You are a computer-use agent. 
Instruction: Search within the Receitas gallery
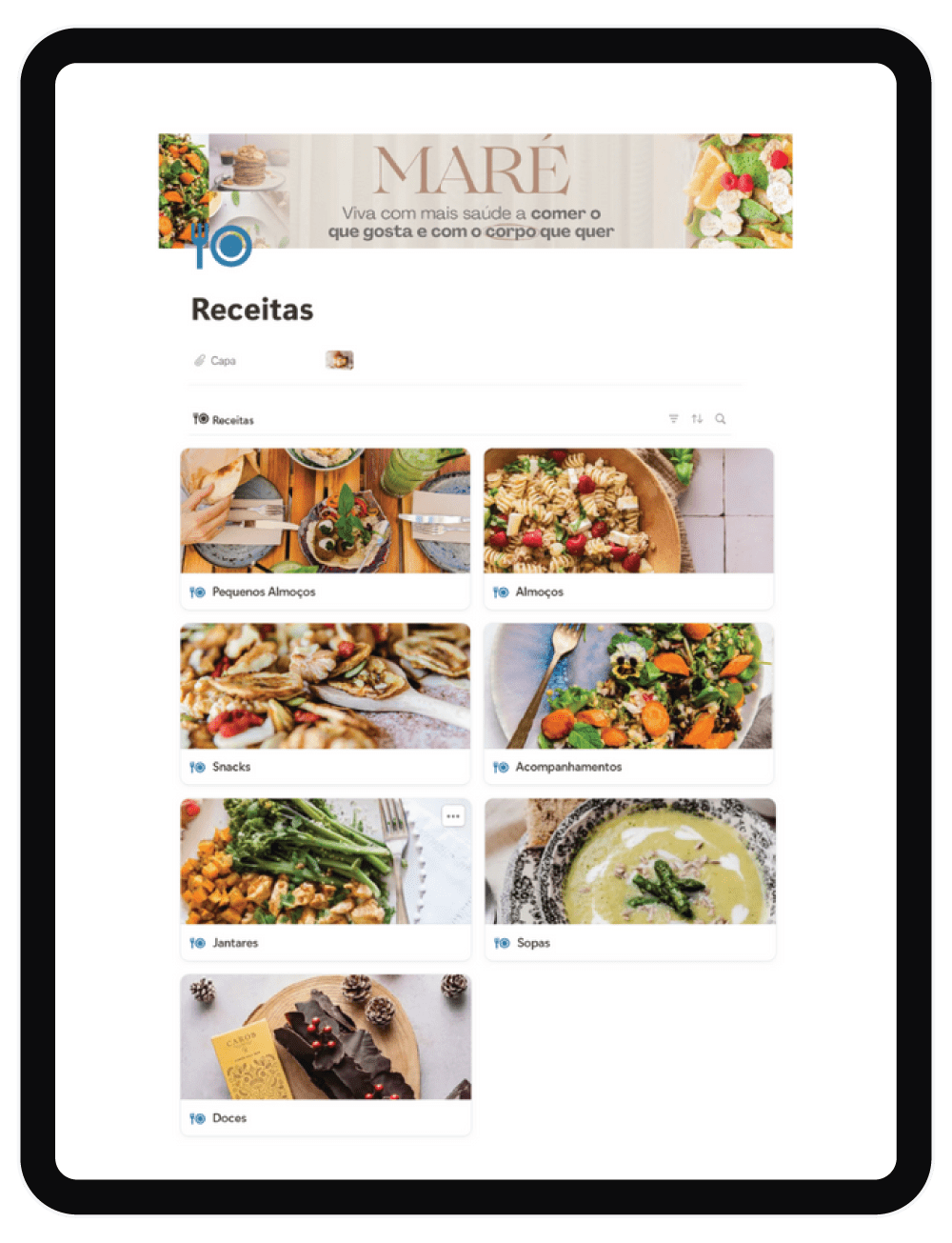click(721, 419)
